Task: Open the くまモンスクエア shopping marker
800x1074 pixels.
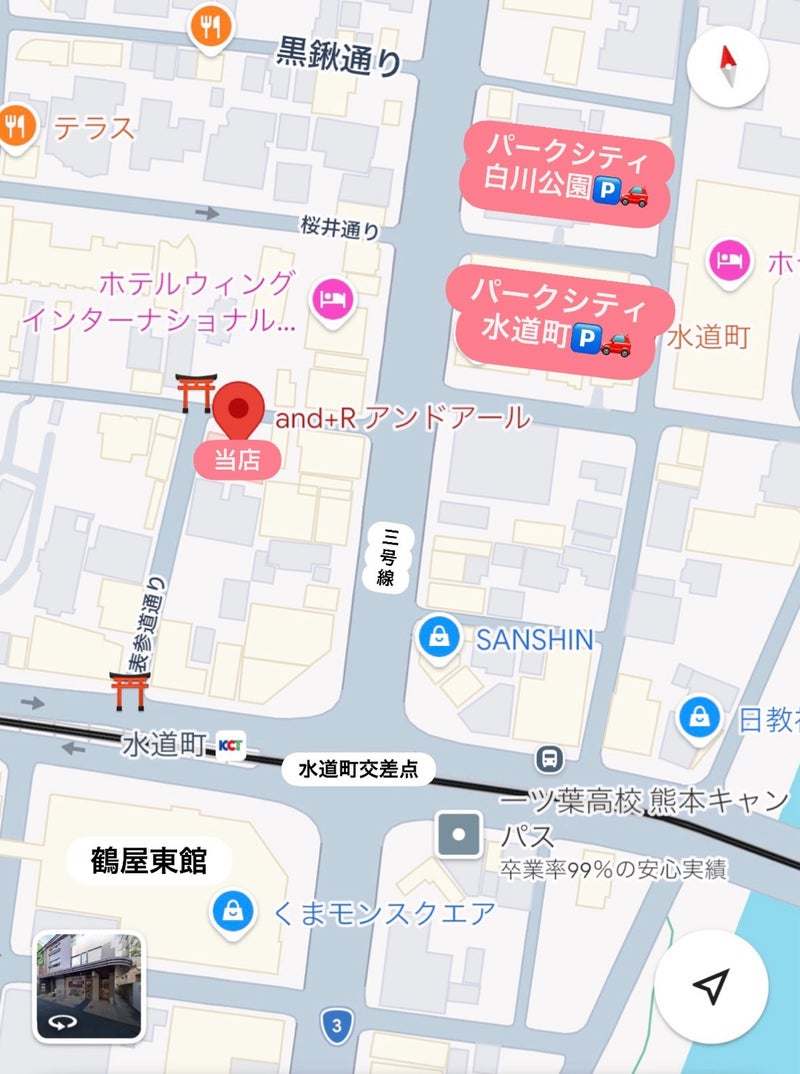Action: pyautogui.click(x=232, y=910)
